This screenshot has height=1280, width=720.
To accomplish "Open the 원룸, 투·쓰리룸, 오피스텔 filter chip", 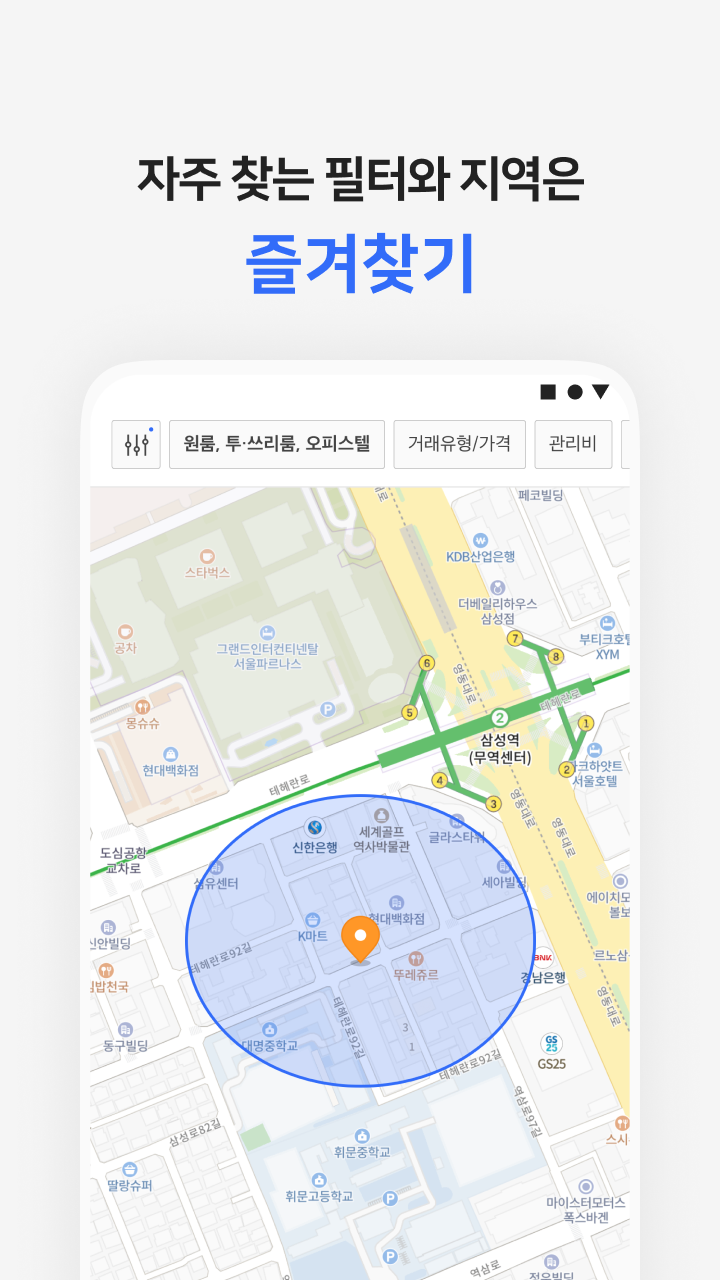I will coord(281,444).
